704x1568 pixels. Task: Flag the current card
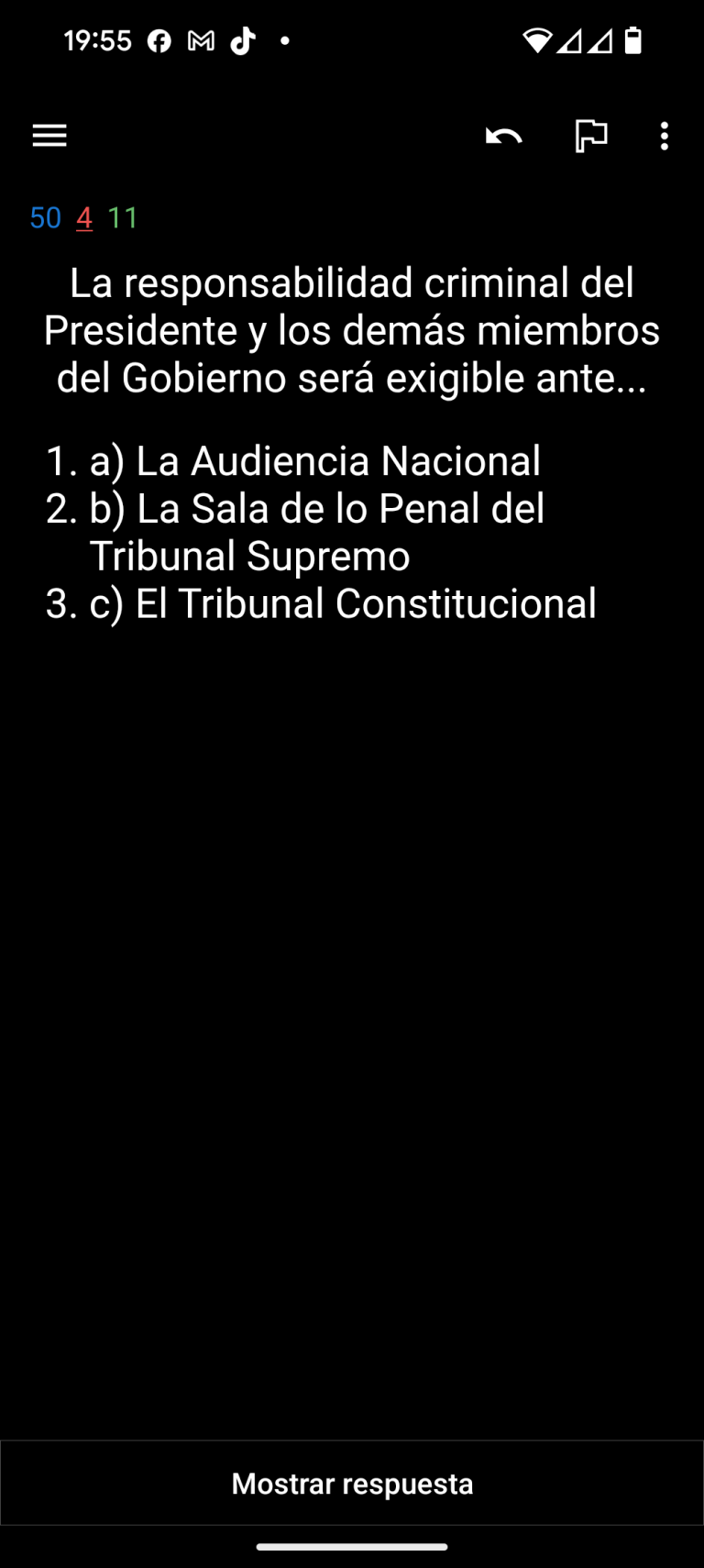591,137
